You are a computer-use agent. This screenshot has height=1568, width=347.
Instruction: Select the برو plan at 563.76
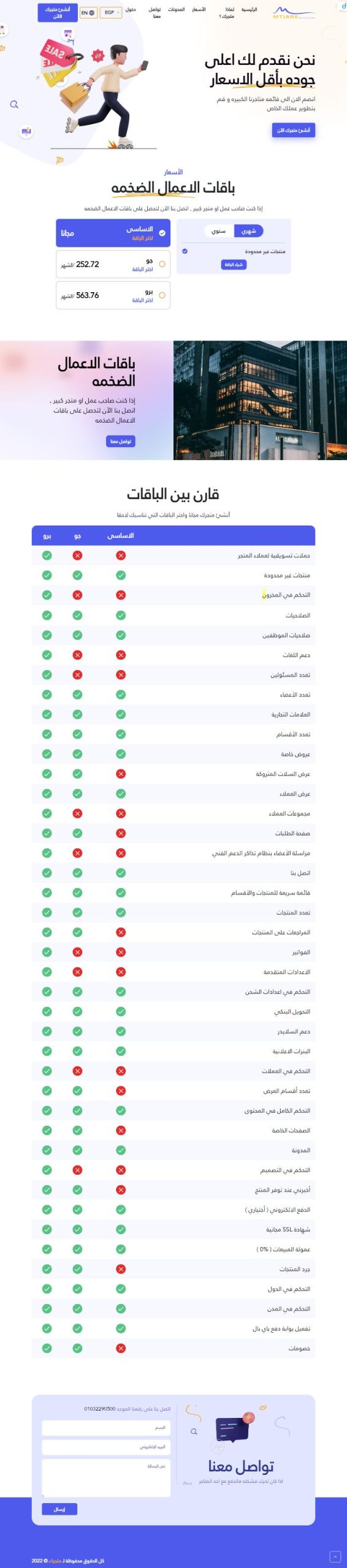pyautogui.click(x=113, y=295)
